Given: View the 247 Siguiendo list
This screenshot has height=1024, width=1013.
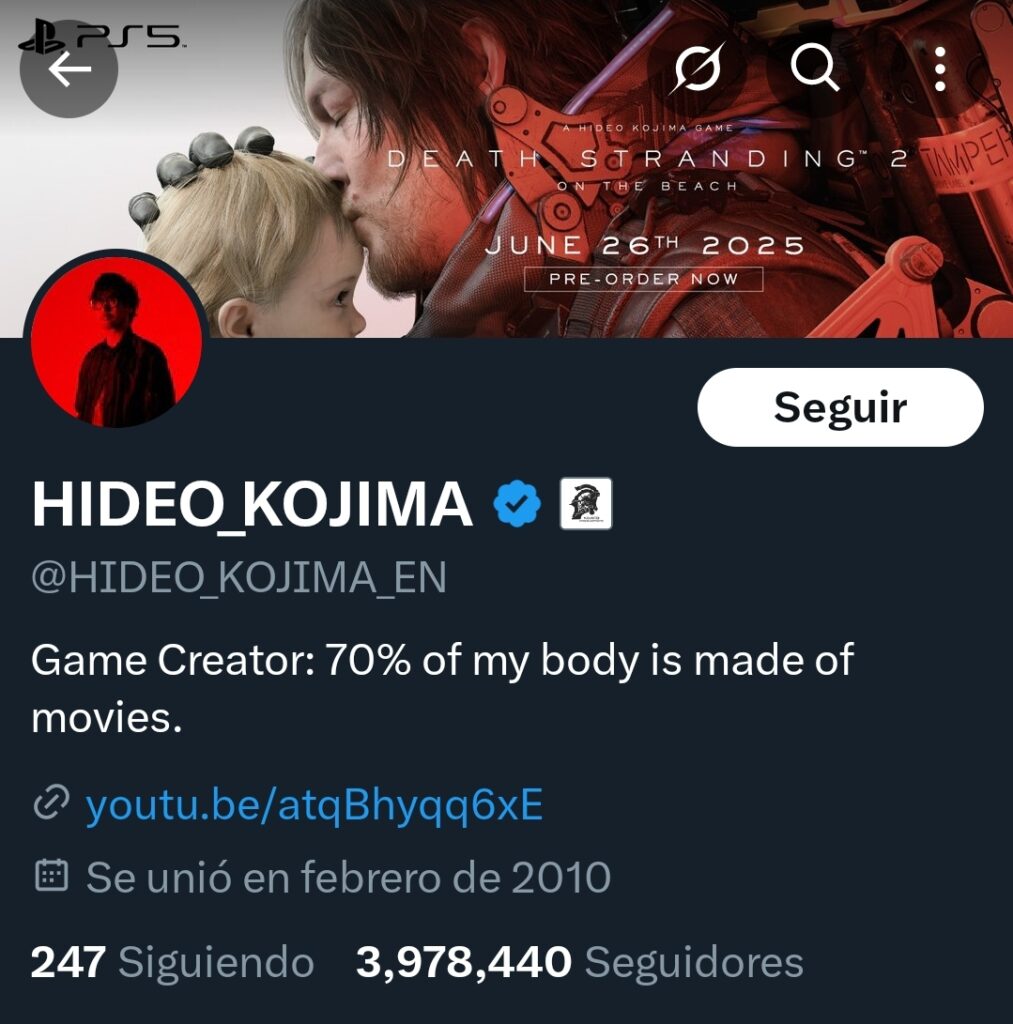Looking at the screenshot, I should pyautogui.click(x=172, y=963).
